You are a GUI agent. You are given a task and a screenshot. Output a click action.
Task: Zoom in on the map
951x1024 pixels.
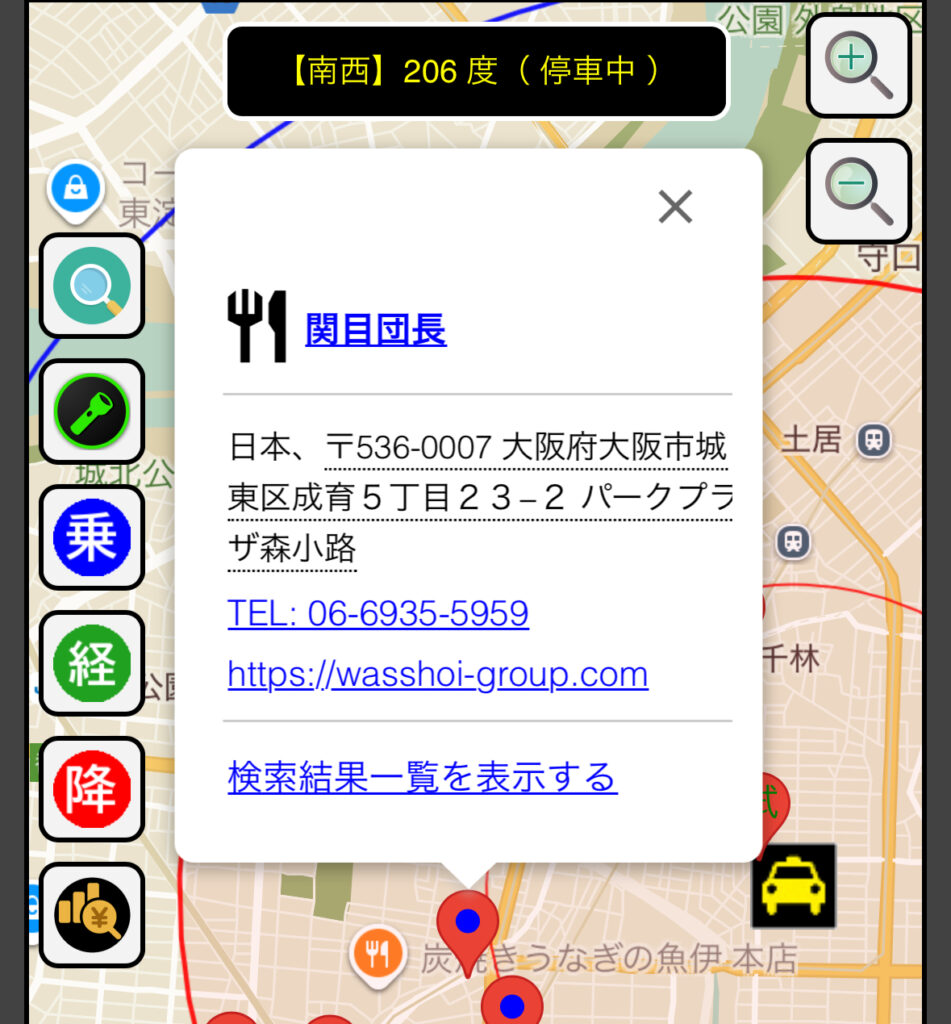tap(858, 66)
